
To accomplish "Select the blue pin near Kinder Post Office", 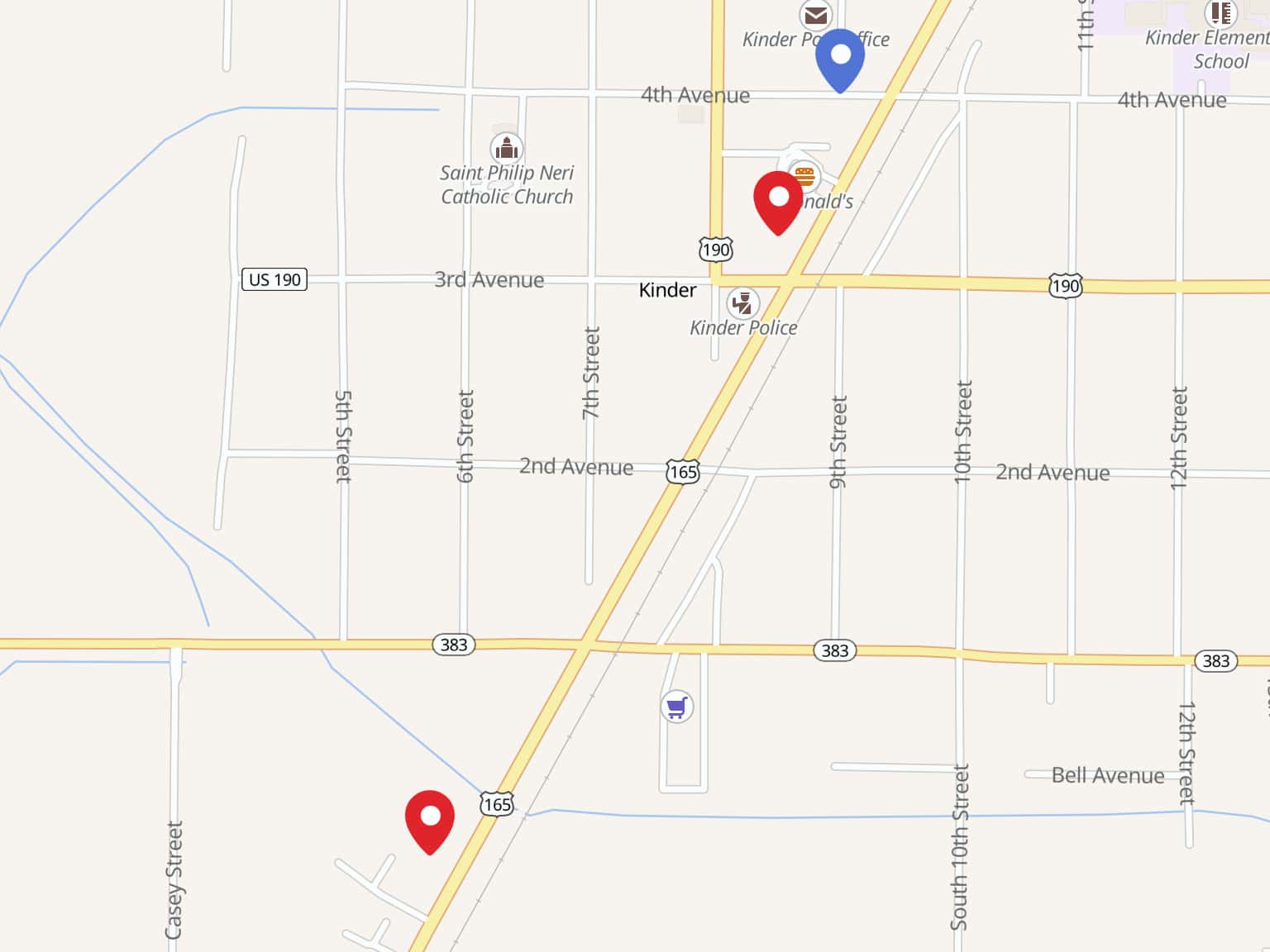I will point(840,58).
